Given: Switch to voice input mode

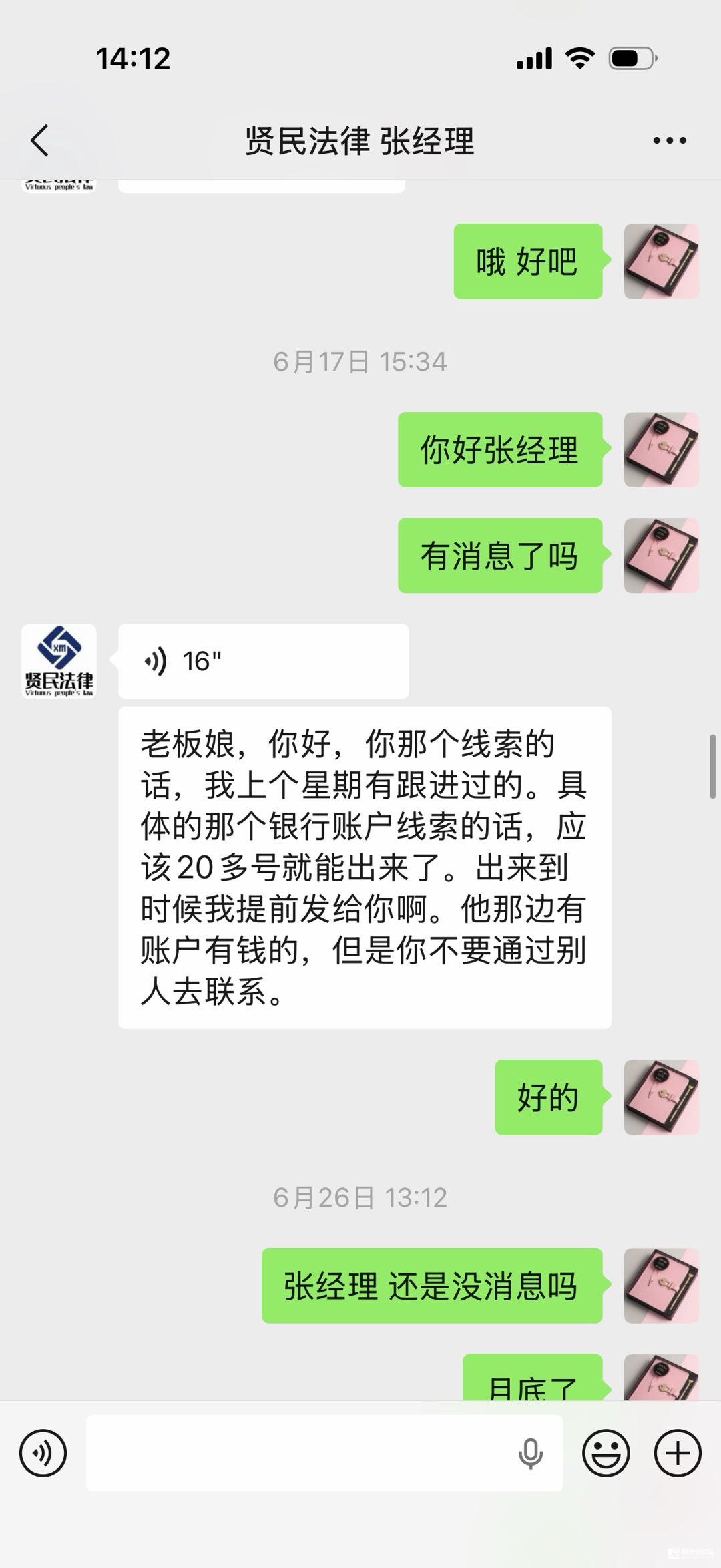Looking at the screenshot, I should (x=43, y=1452).
